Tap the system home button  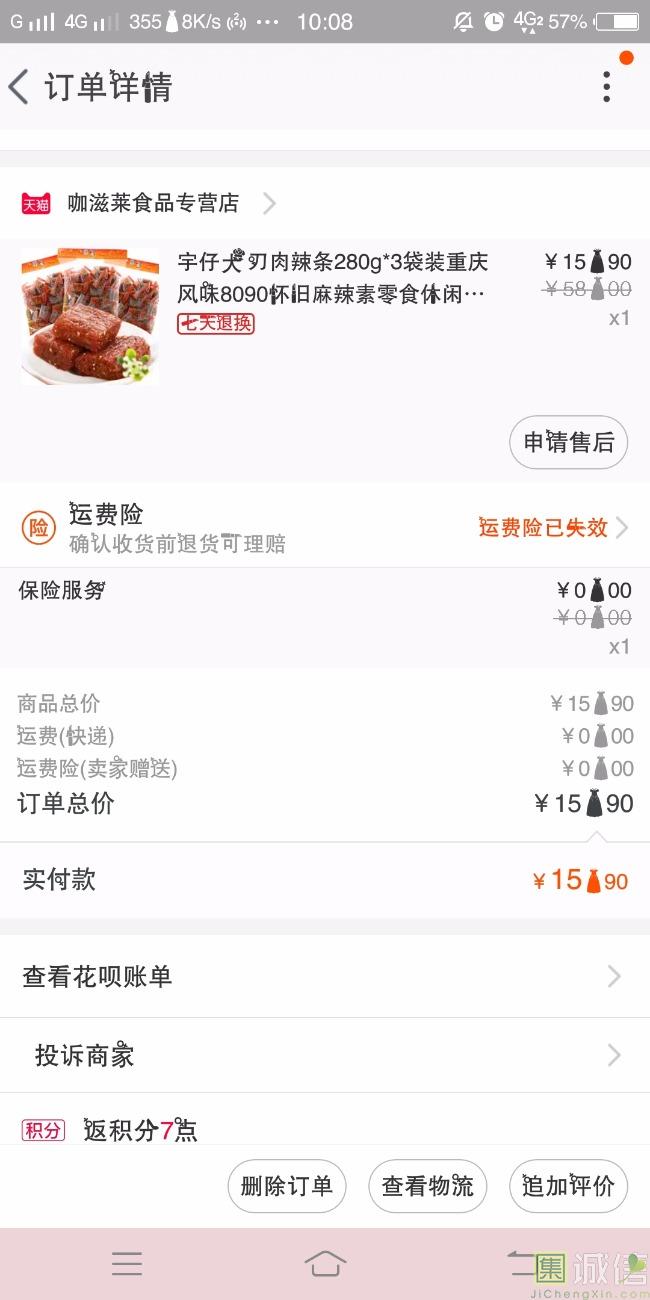tap(325, 1264)
